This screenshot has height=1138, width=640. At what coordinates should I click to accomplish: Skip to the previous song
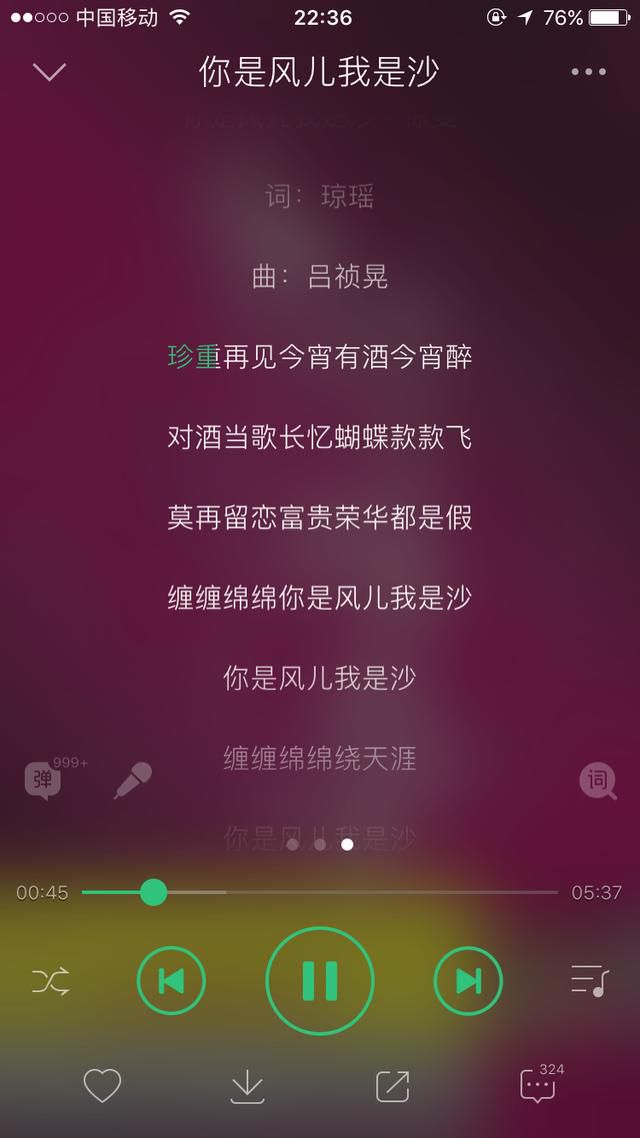pyautogui.click(x=171, y=981)
